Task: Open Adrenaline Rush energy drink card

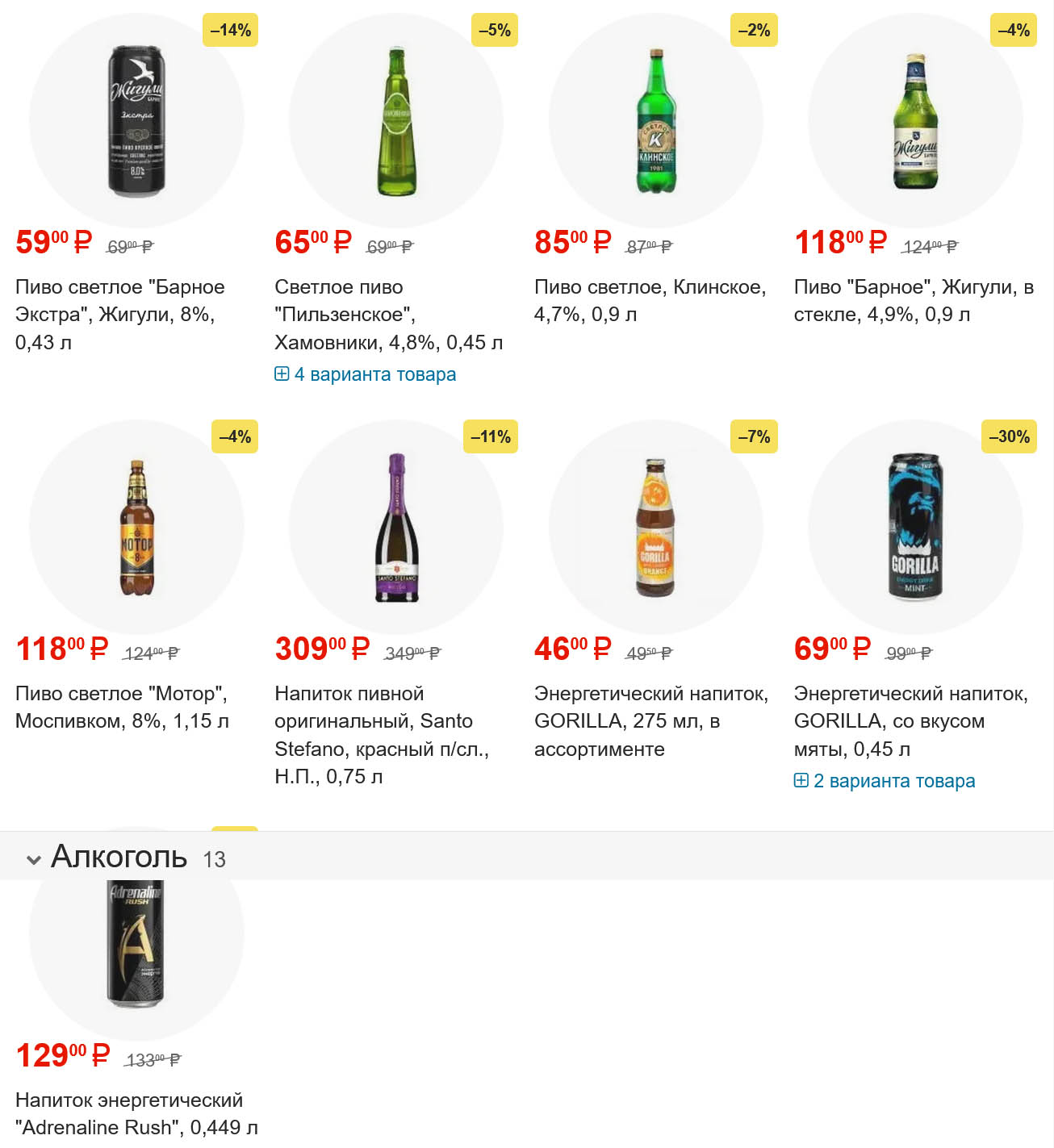Action: click(136, 1113)
